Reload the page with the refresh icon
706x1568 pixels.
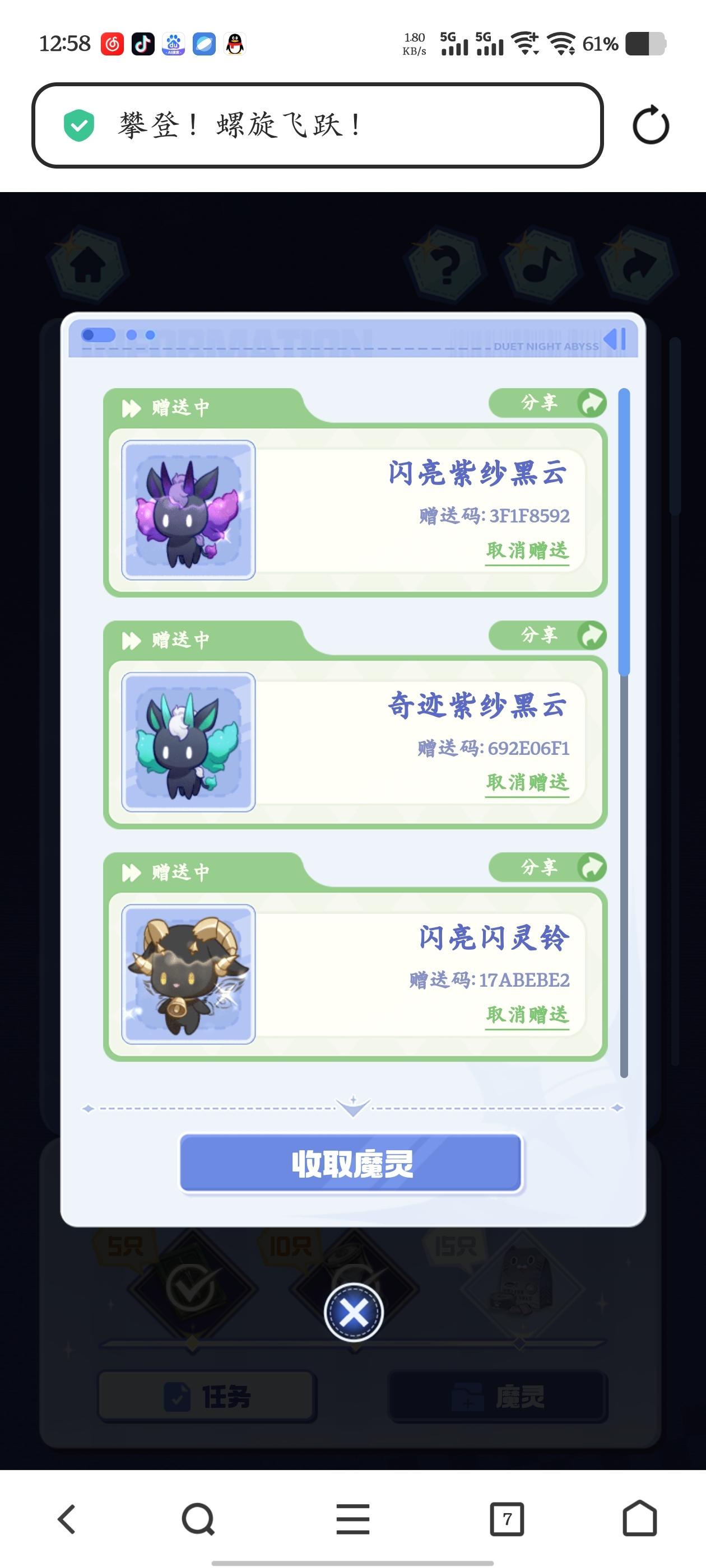pos(650,125)
